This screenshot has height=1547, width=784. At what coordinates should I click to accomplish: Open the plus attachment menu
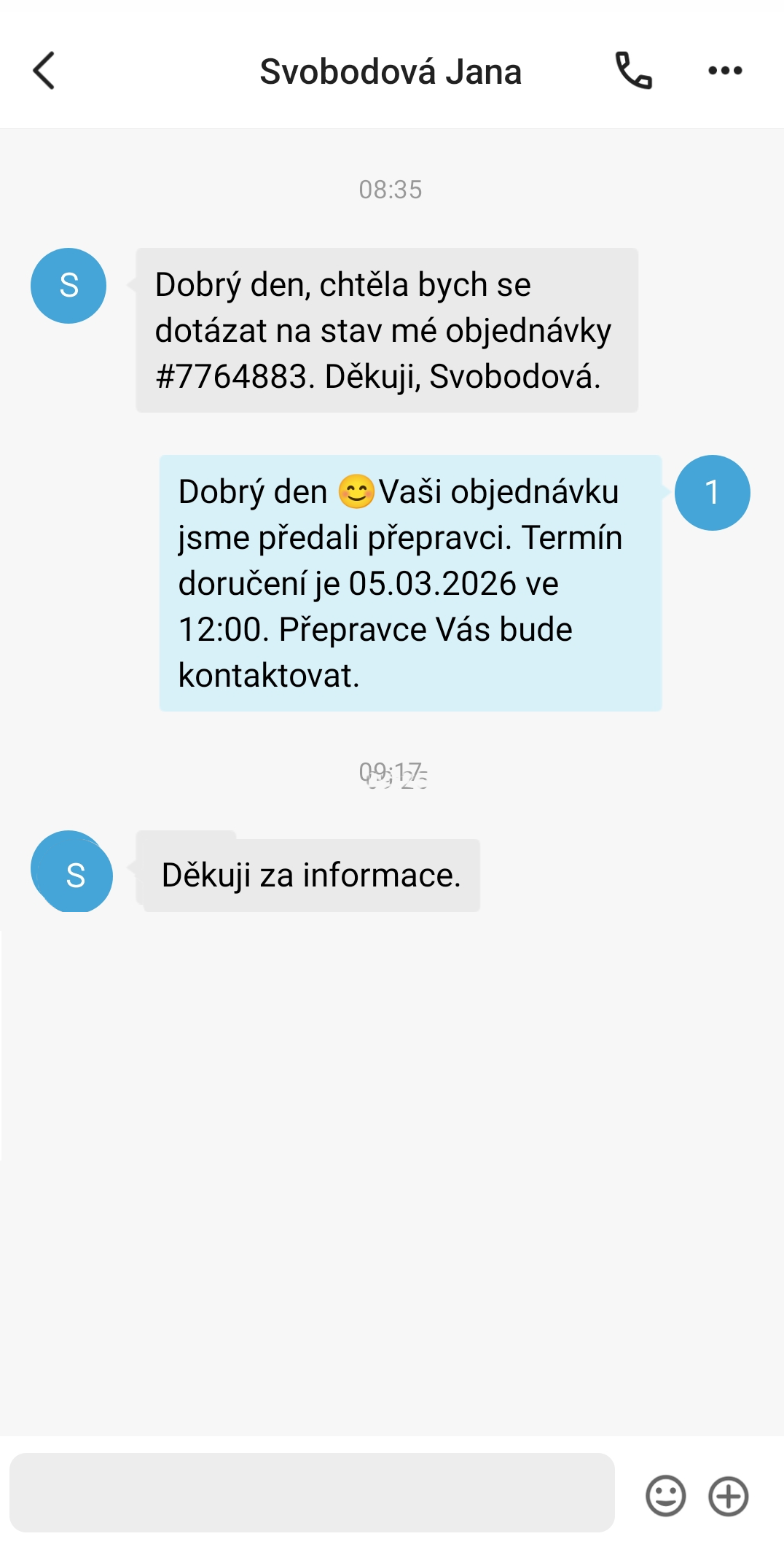click(729, 1496)
